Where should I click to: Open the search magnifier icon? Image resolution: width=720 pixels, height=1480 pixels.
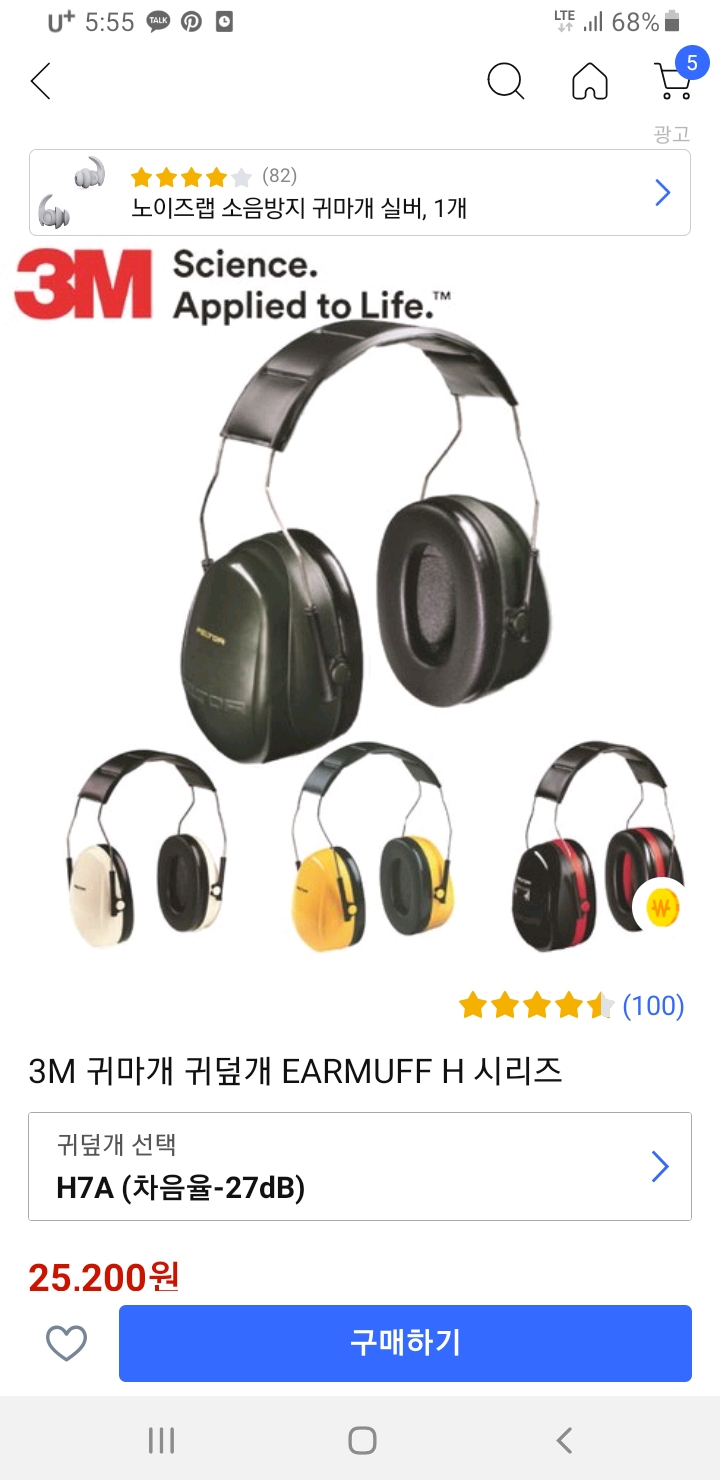506,81
